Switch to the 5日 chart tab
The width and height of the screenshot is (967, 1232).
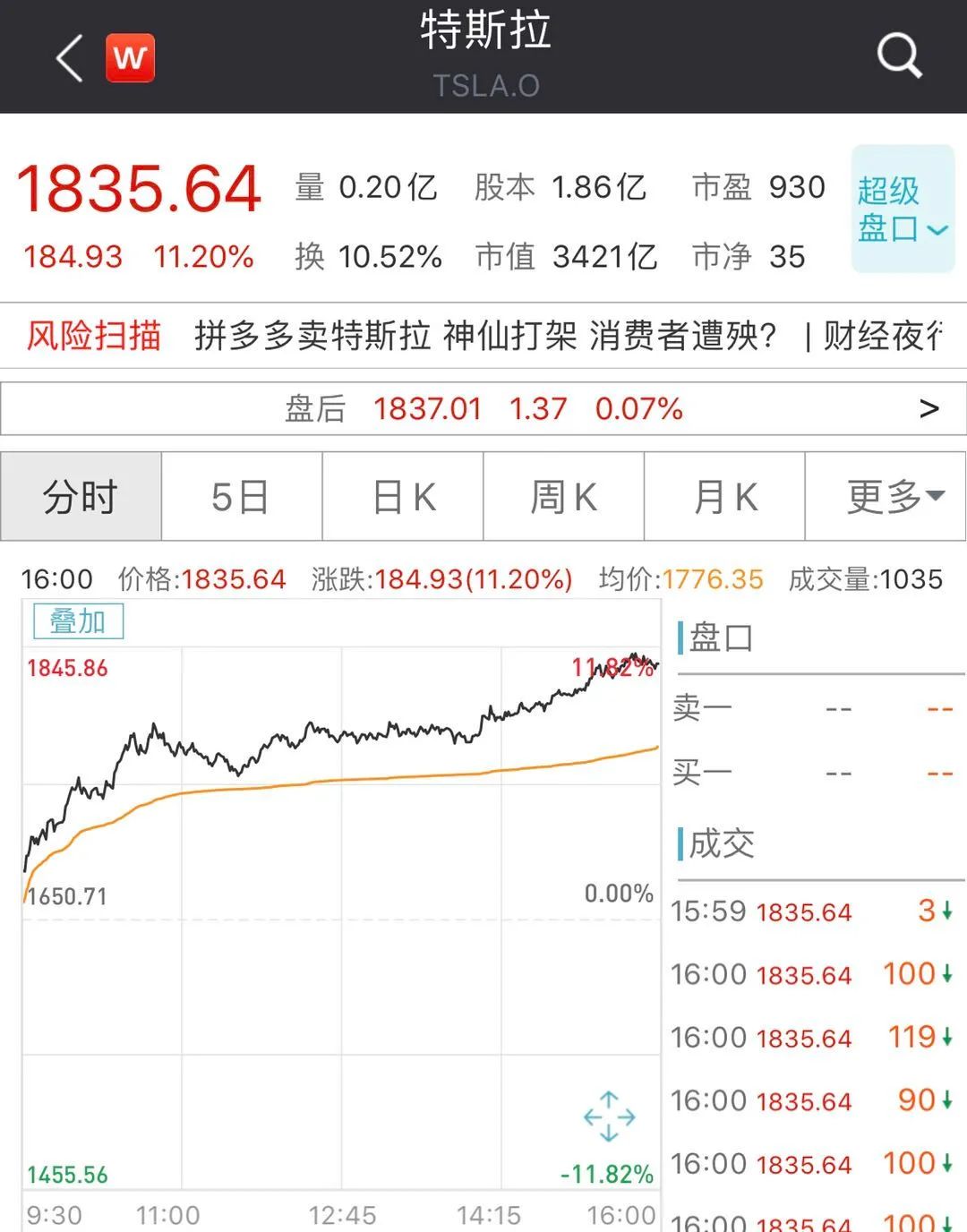pos(241,497)
